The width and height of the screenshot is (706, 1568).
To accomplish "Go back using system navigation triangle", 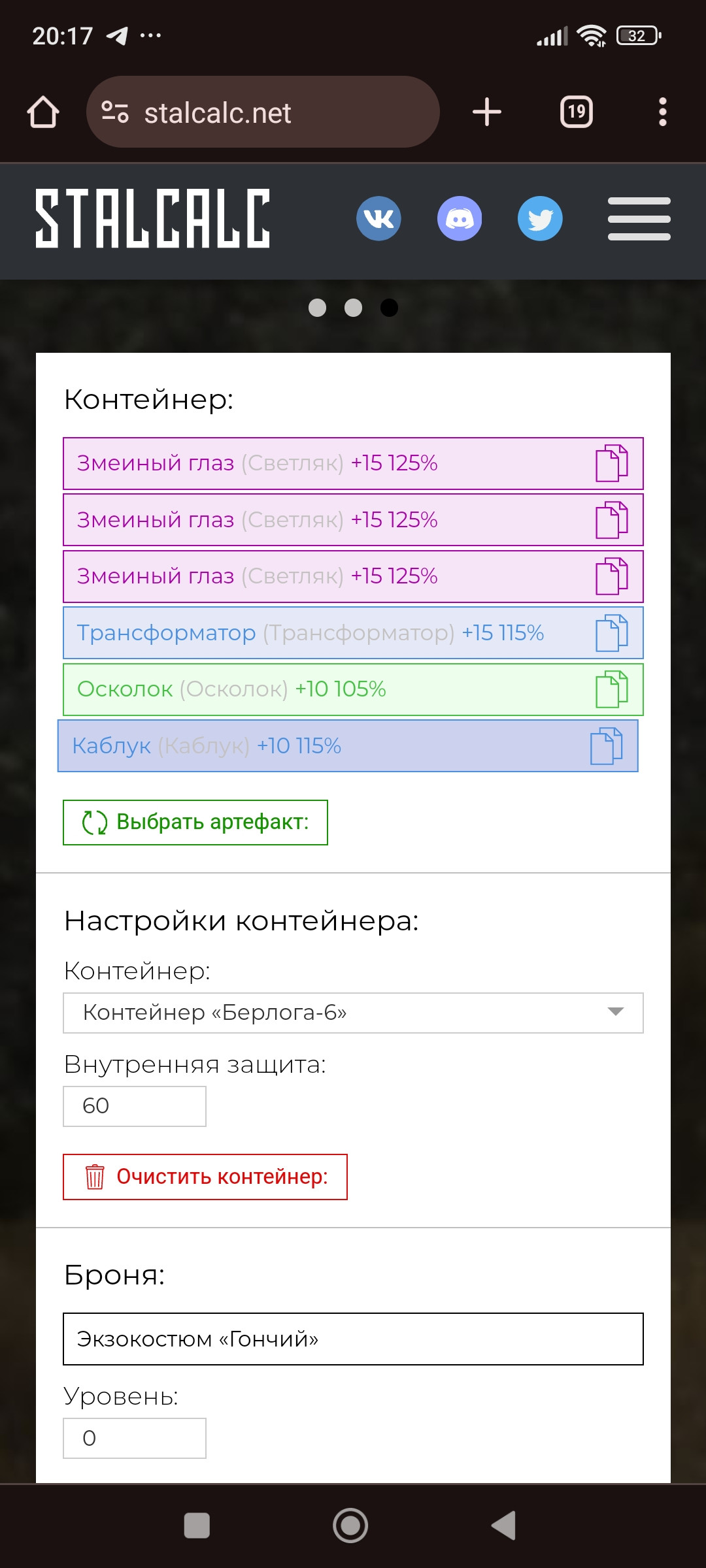I will point(504,1526).
